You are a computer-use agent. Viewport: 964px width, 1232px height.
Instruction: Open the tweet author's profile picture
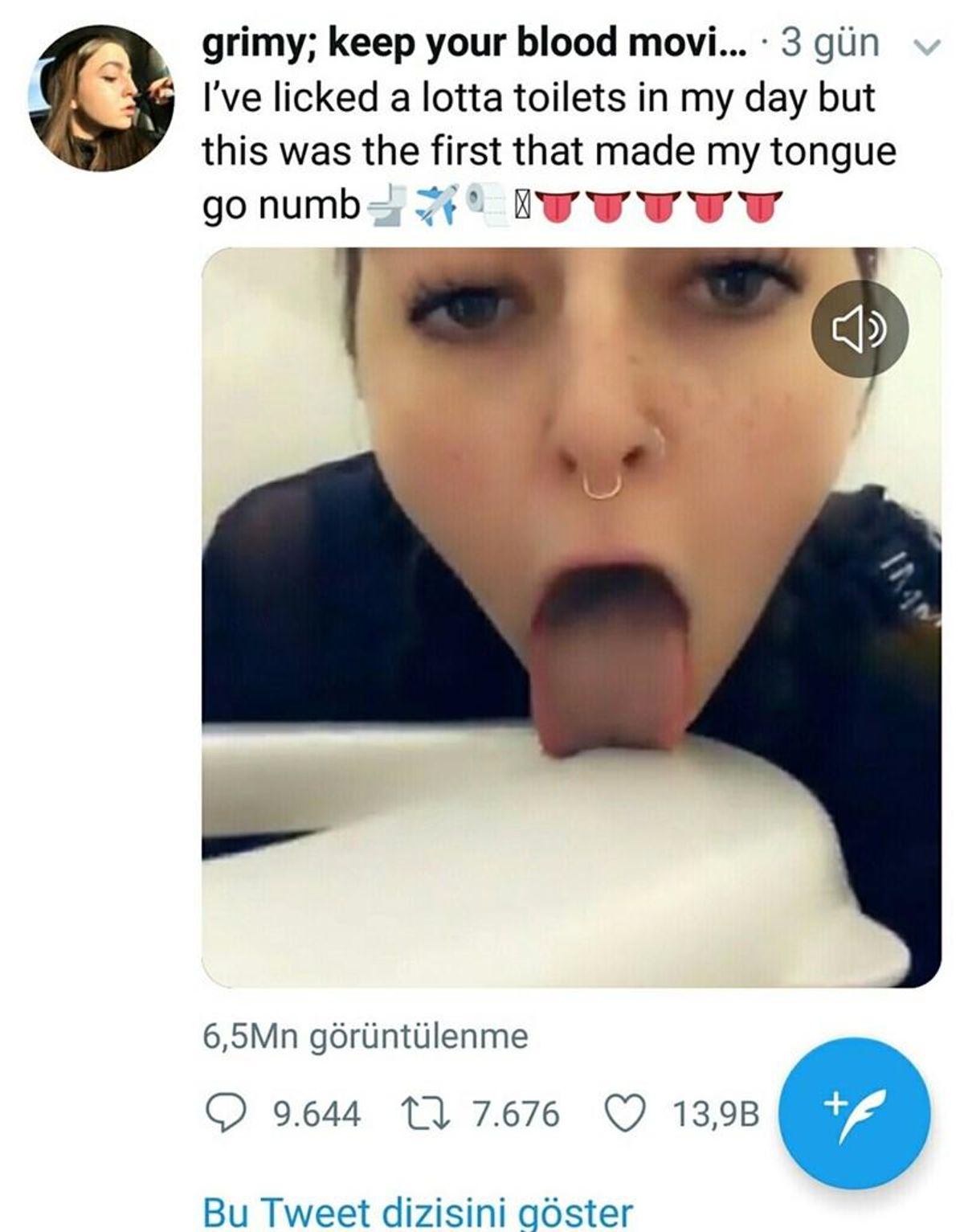101,98
